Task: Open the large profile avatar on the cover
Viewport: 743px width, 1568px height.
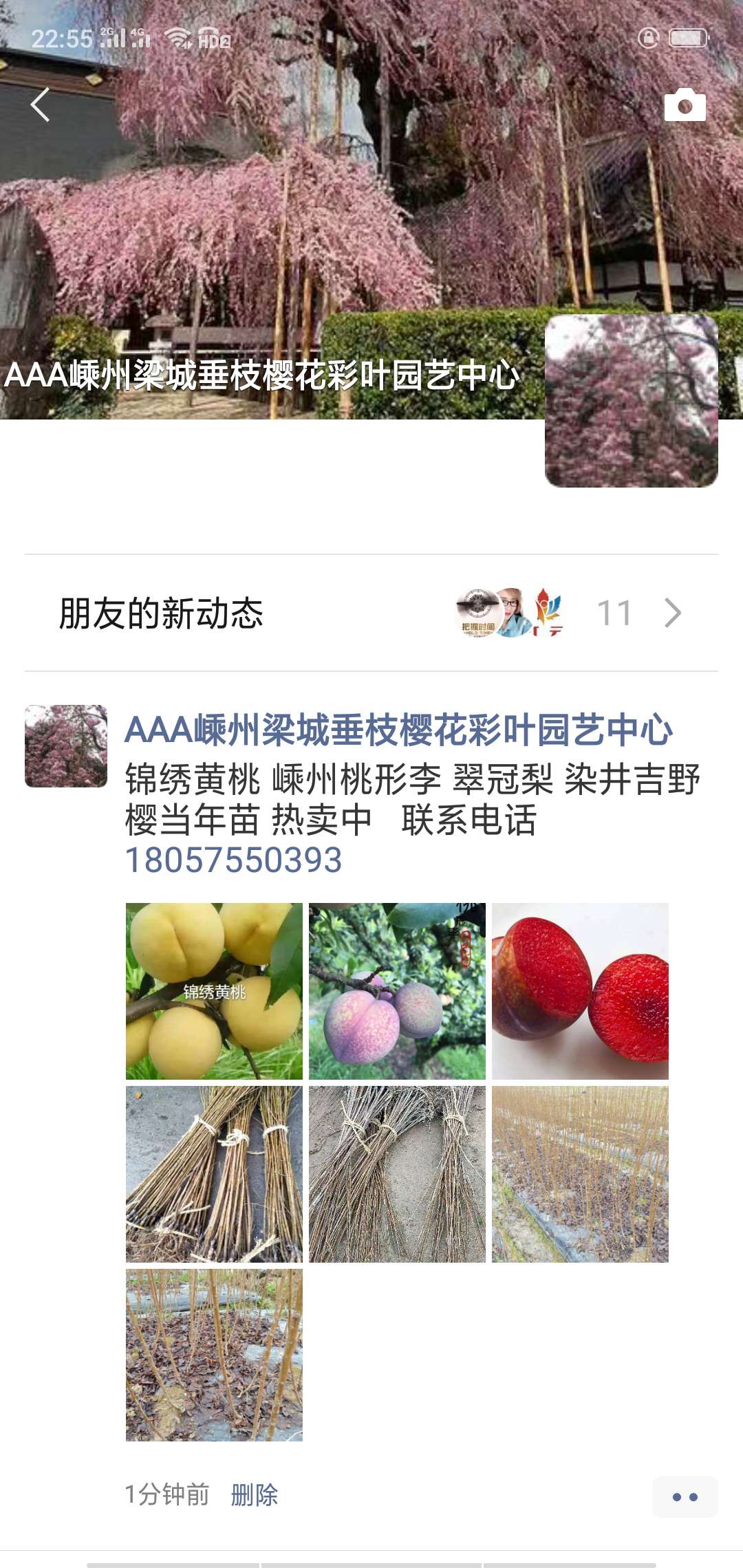Action: 631,401
